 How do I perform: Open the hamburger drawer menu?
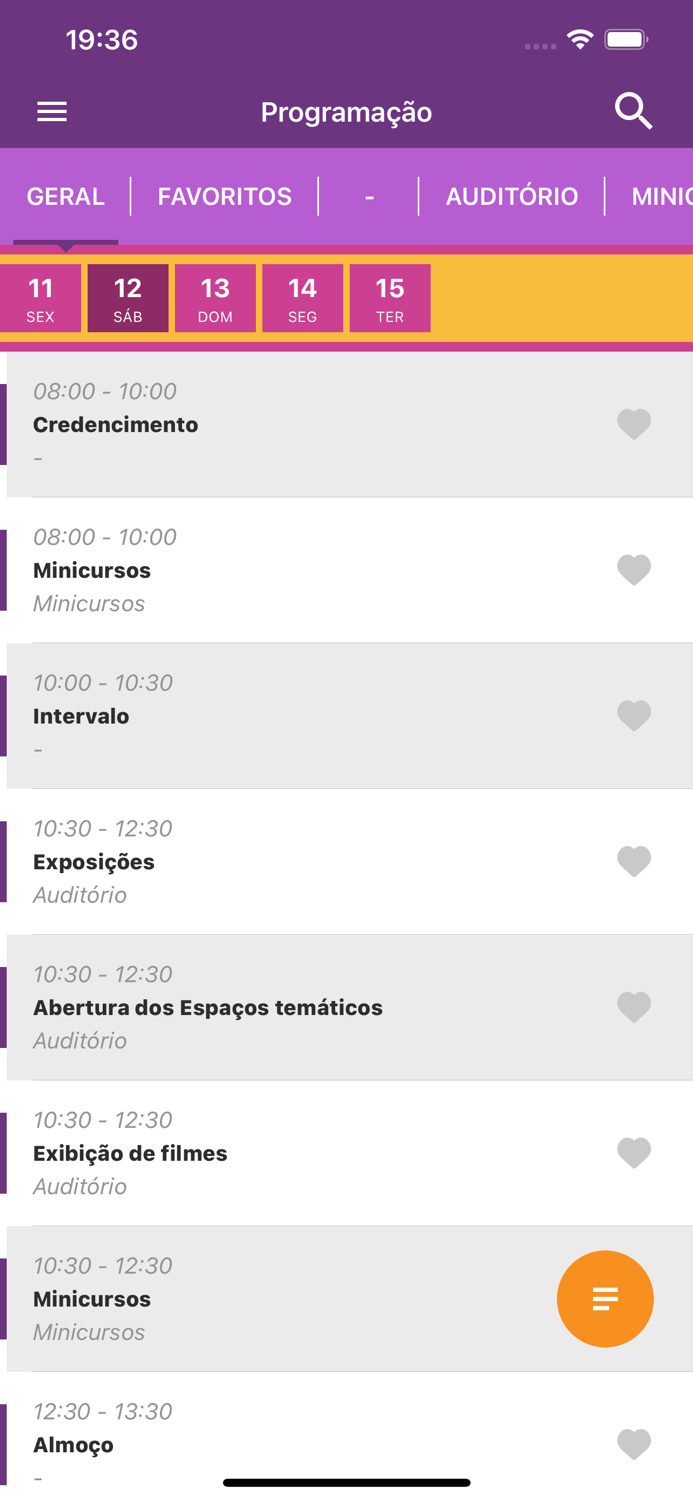(x=52, y=112)
